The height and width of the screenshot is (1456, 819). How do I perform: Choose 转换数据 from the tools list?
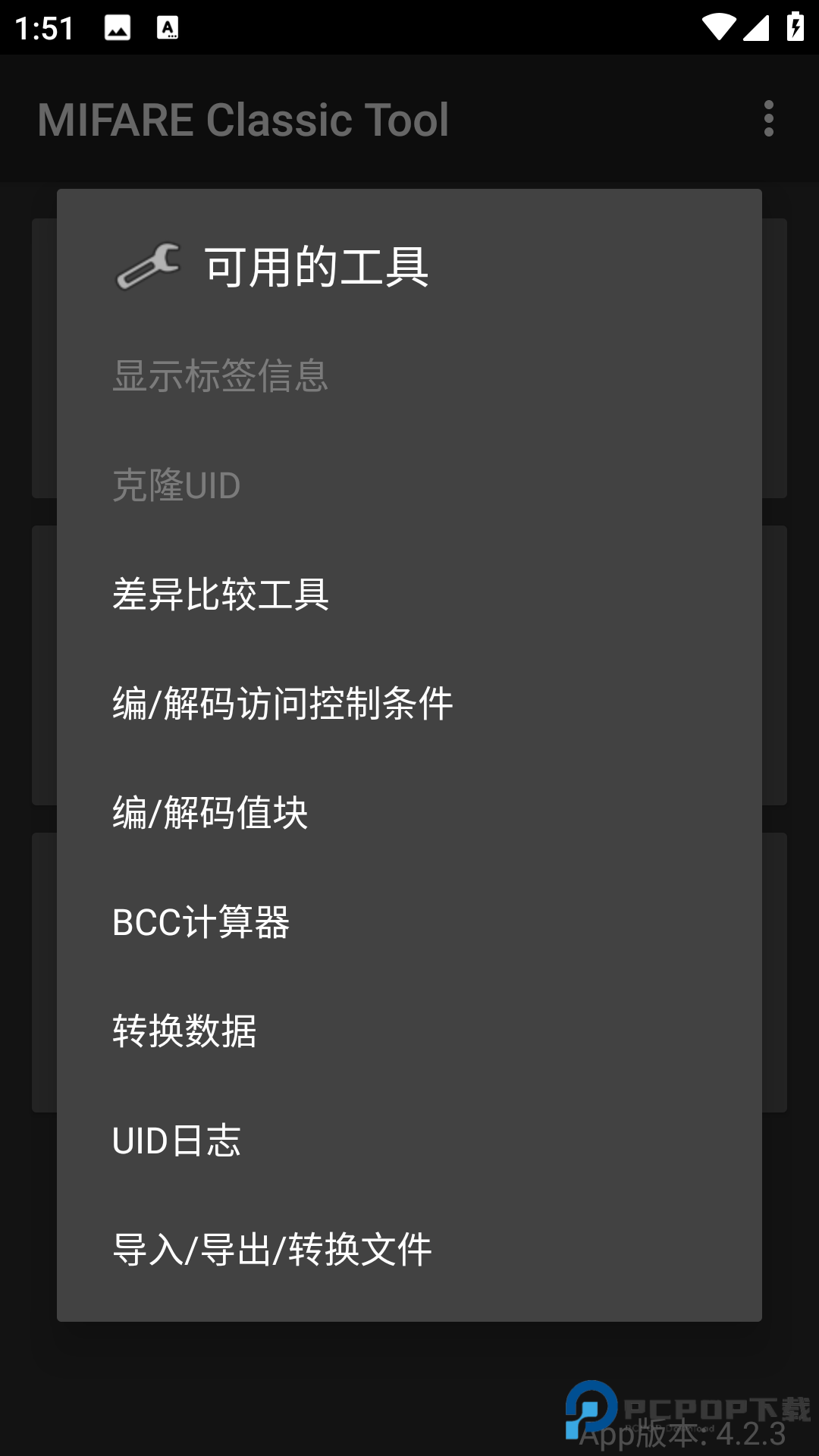pyautogui.click(x=184, y=1031)
